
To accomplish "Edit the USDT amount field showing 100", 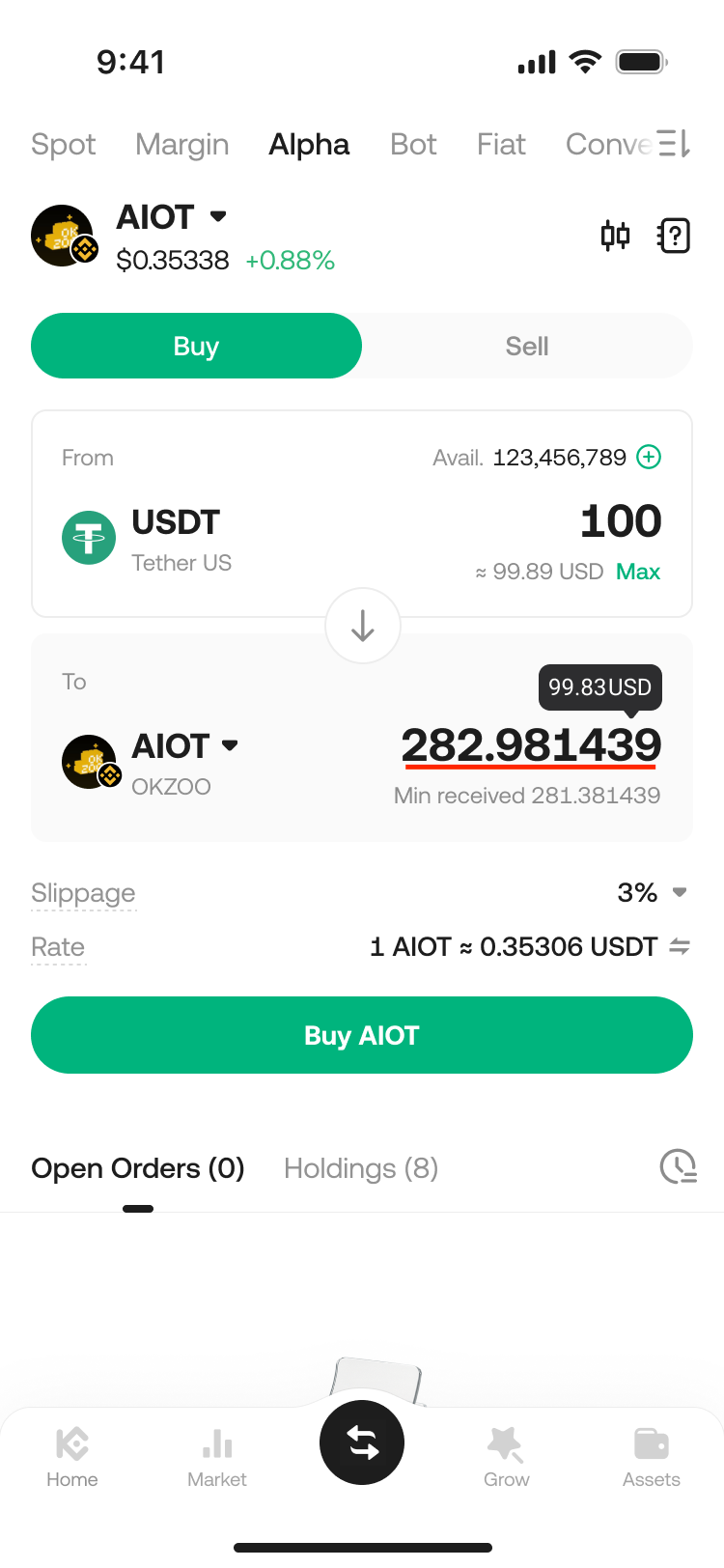I will click(x=620, y=521).
